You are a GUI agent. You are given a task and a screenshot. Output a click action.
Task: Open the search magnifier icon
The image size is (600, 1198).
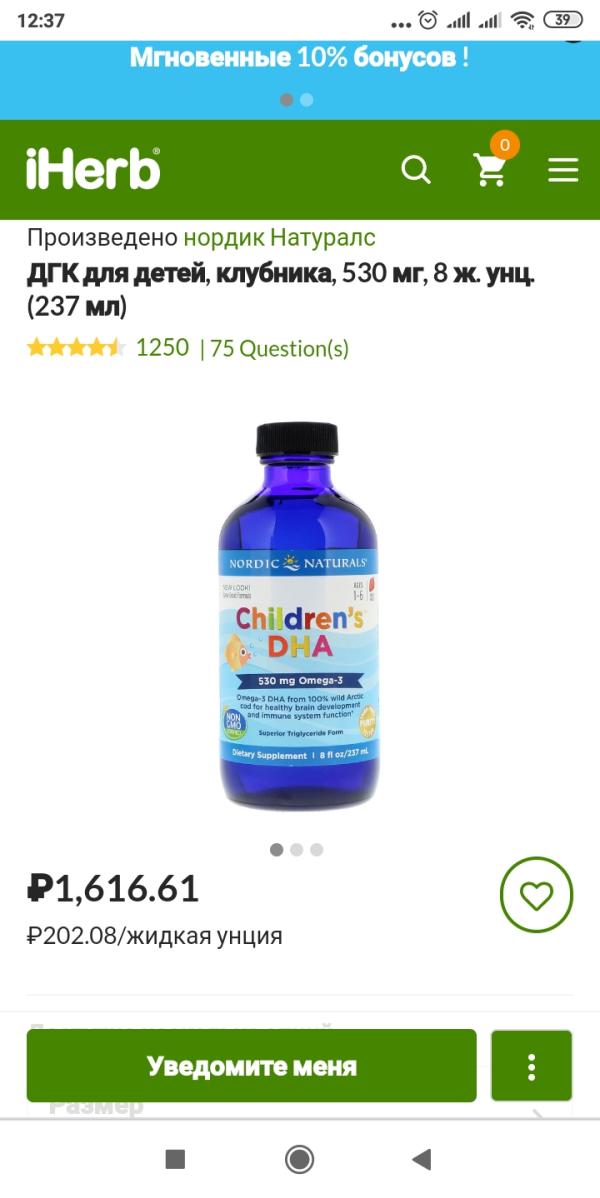coord(415,170)
